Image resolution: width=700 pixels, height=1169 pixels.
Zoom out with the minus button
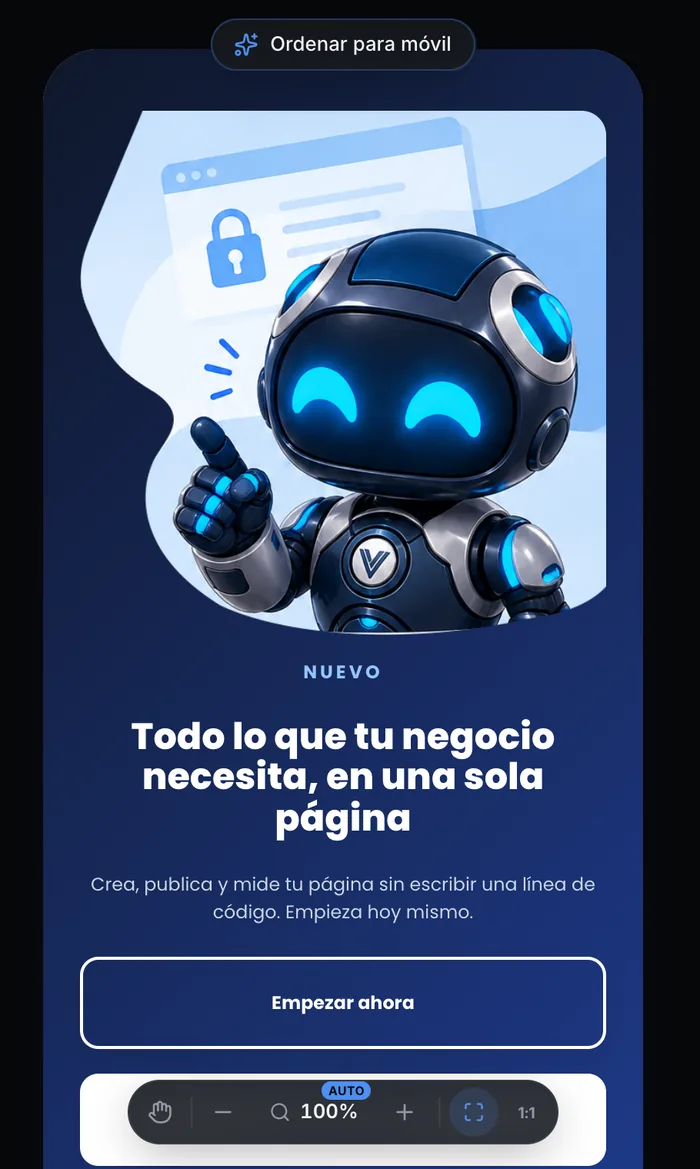tap(223, 1112)
